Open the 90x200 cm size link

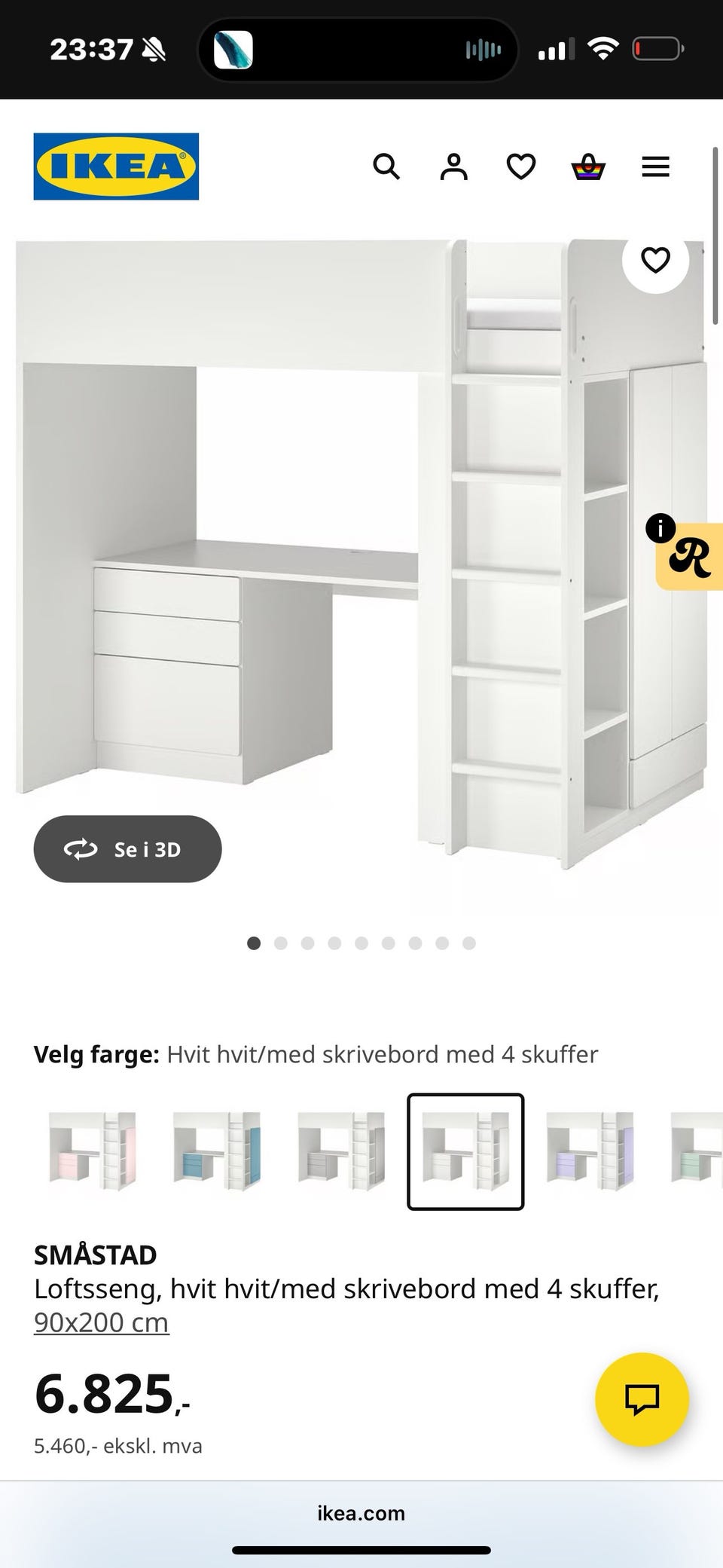click(x=101, y=1321)
